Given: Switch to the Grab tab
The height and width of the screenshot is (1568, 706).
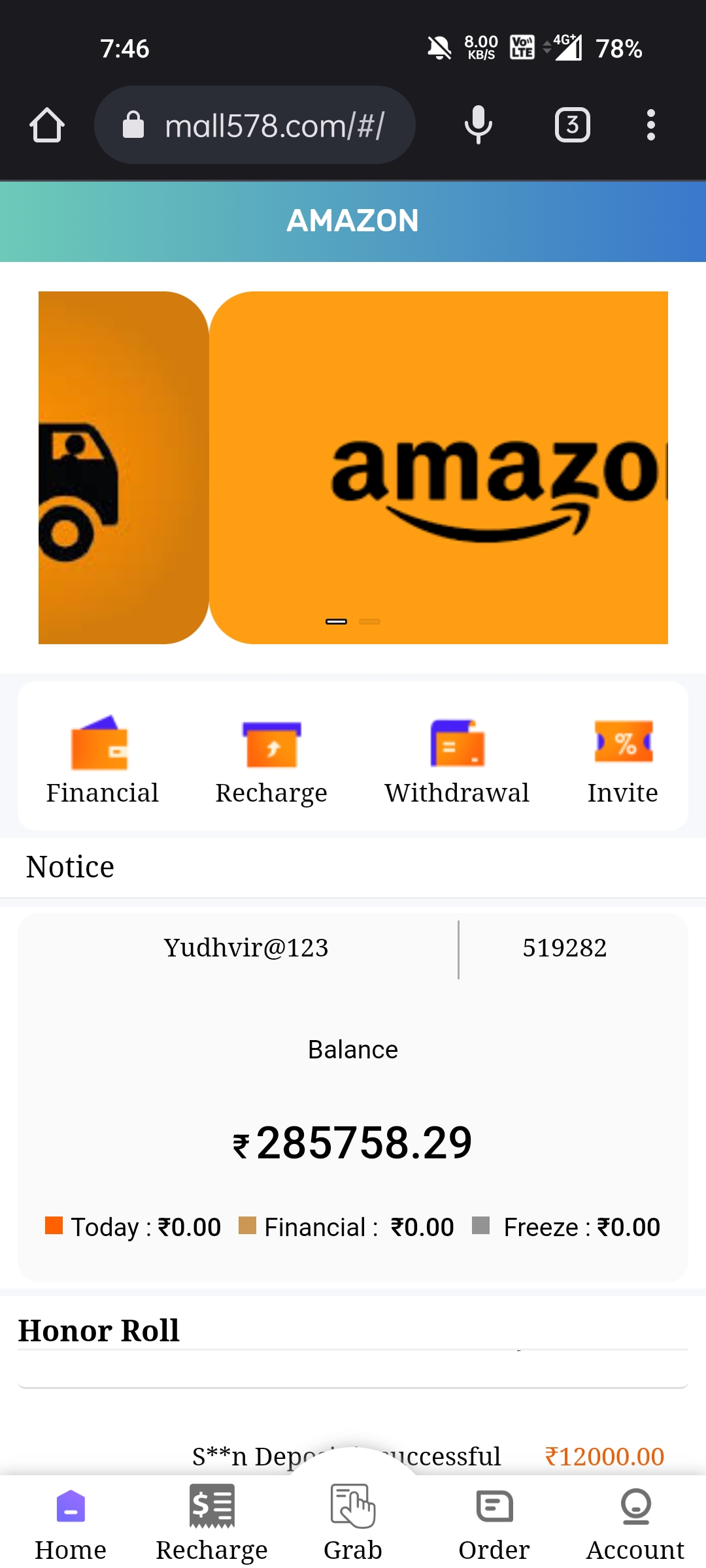Looking at the screenshot, I should (x=353, y=1524).
